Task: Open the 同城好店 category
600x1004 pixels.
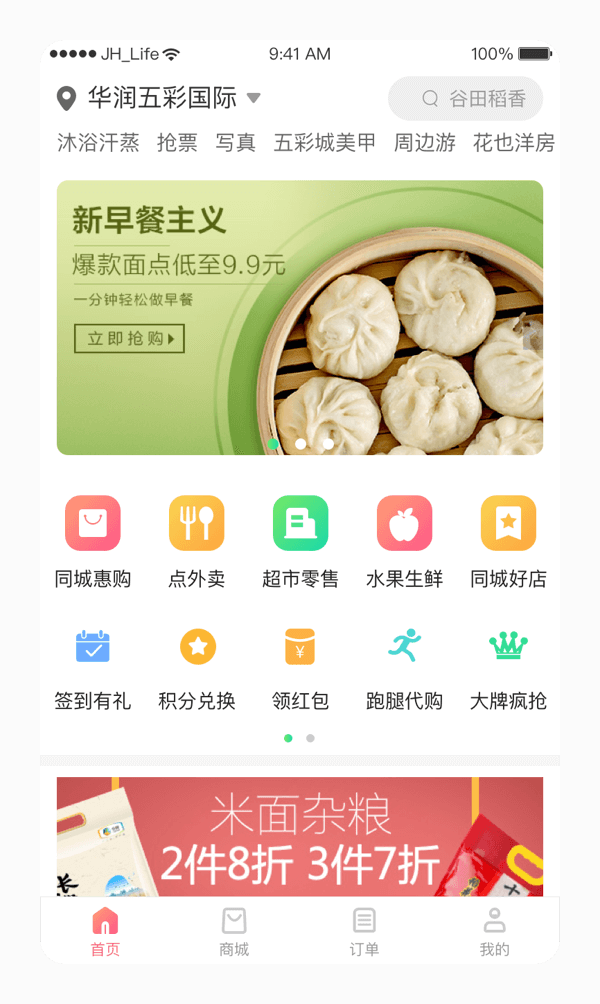Action: tap(508, 541)
